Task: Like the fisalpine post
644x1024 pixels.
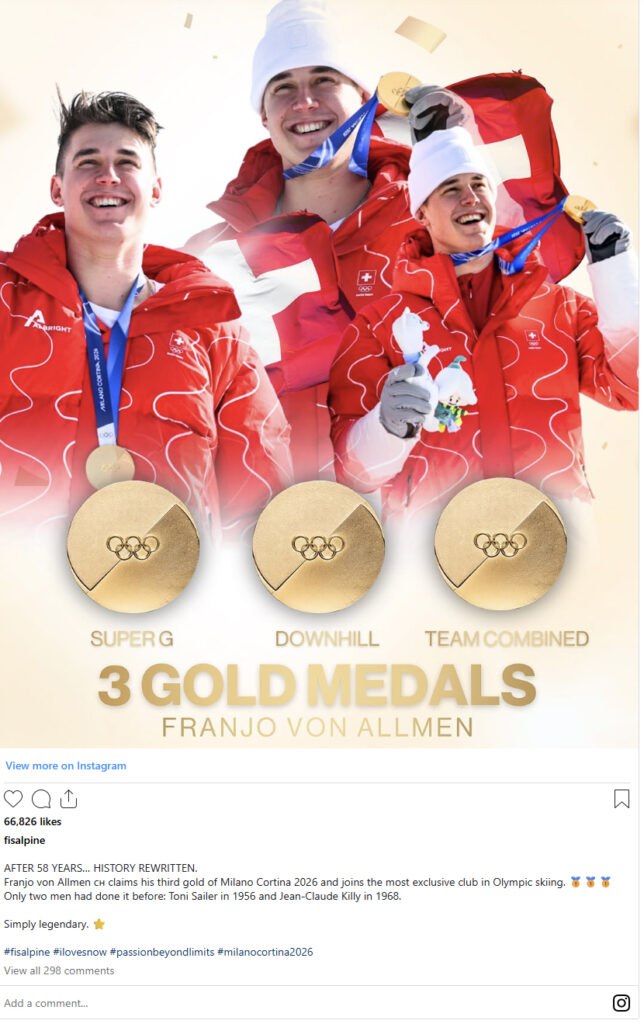Action: pyautogui.click(x=13, y=798)
